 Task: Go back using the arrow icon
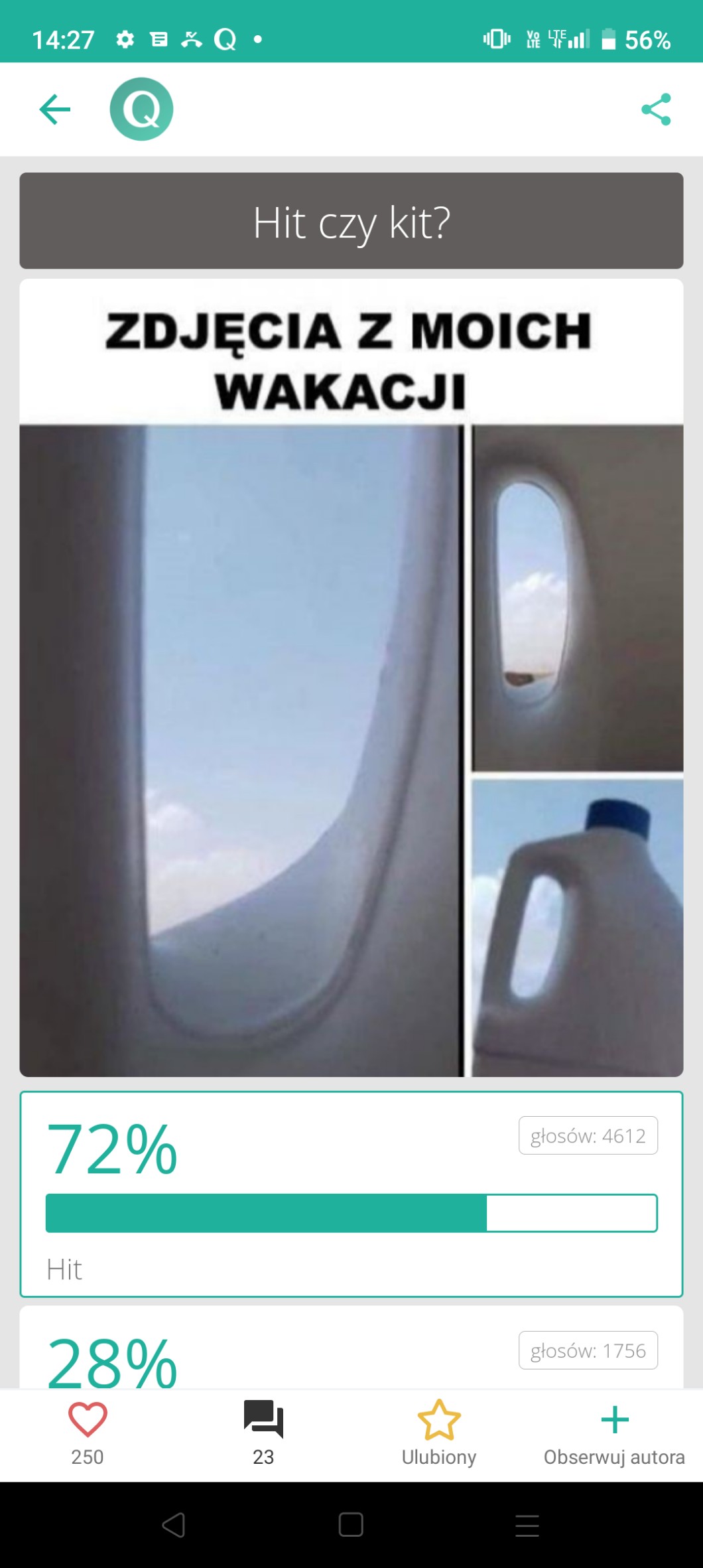55,109
